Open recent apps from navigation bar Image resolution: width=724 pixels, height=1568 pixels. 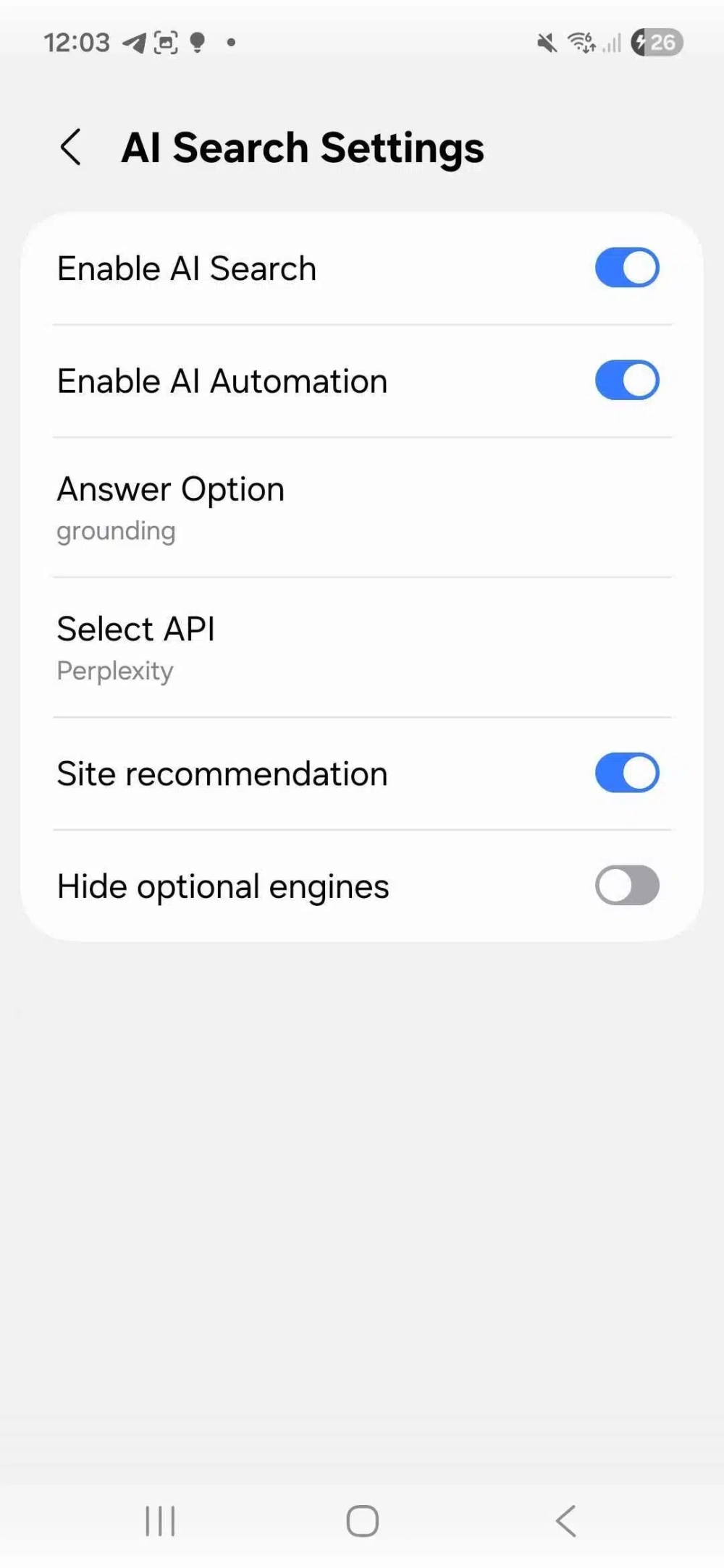160,1520
